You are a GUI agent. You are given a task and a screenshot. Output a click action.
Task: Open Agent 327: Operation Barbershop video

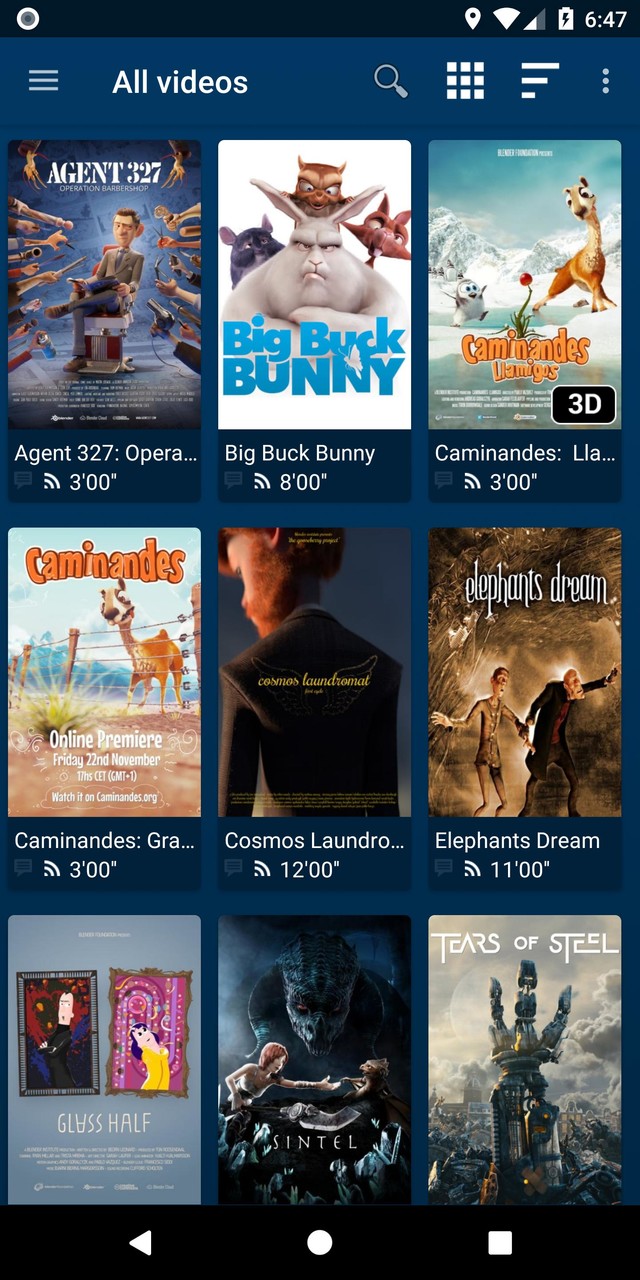click(105, 285)
